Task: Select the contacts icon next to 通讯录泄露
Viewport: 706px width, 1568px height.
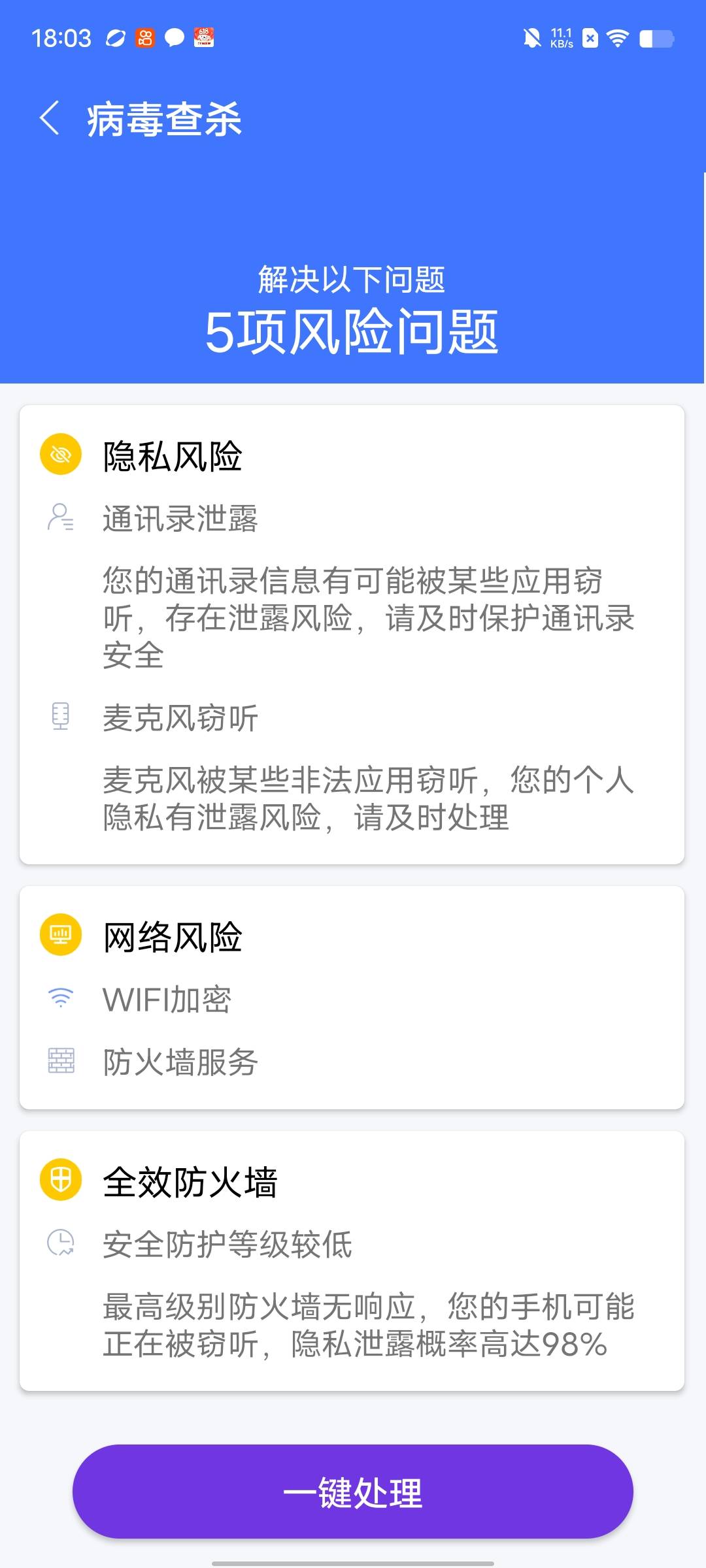Action: [59, 518]
